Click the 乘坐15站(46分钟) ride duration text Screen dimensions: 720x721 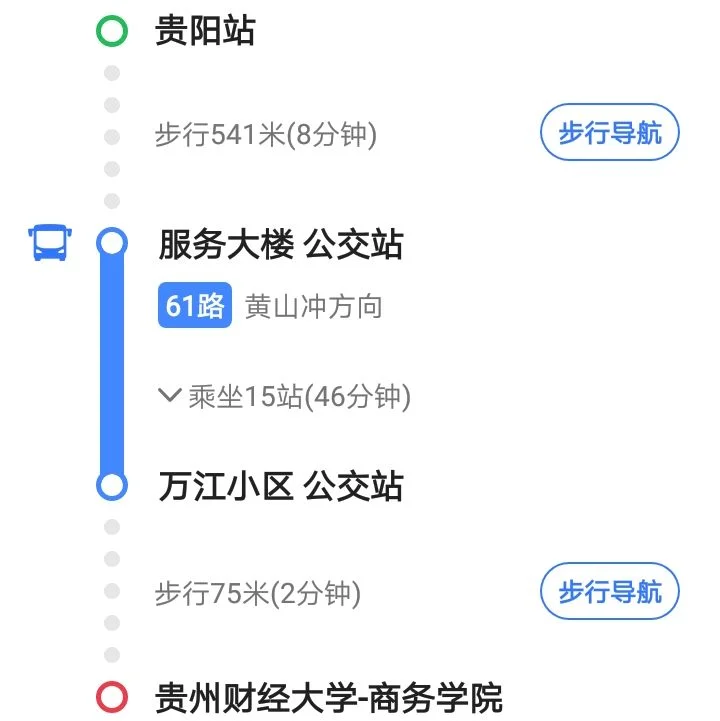(x=294, y=397)
